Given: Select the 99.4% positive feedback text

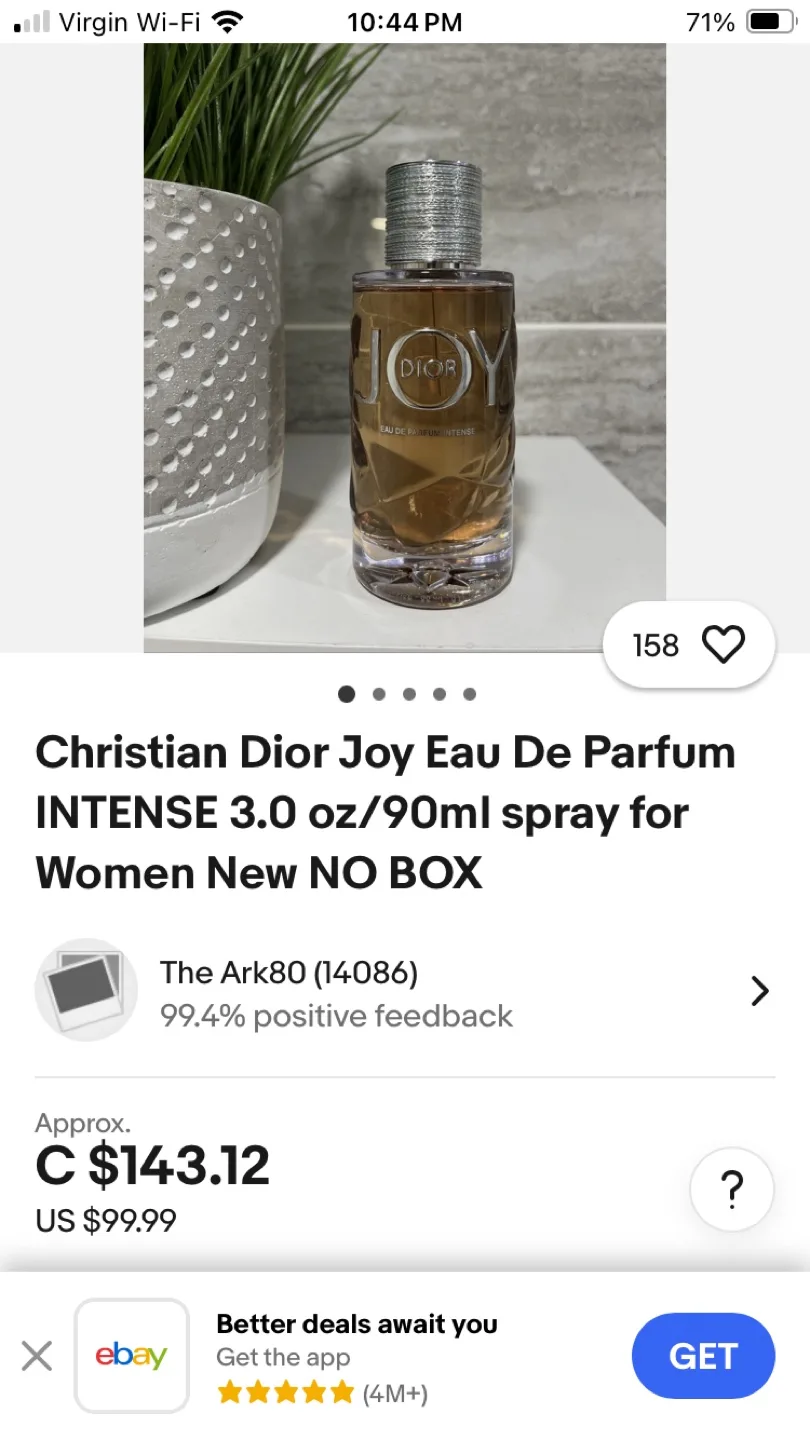Looking at the screenshot, I should [337, 1016].
